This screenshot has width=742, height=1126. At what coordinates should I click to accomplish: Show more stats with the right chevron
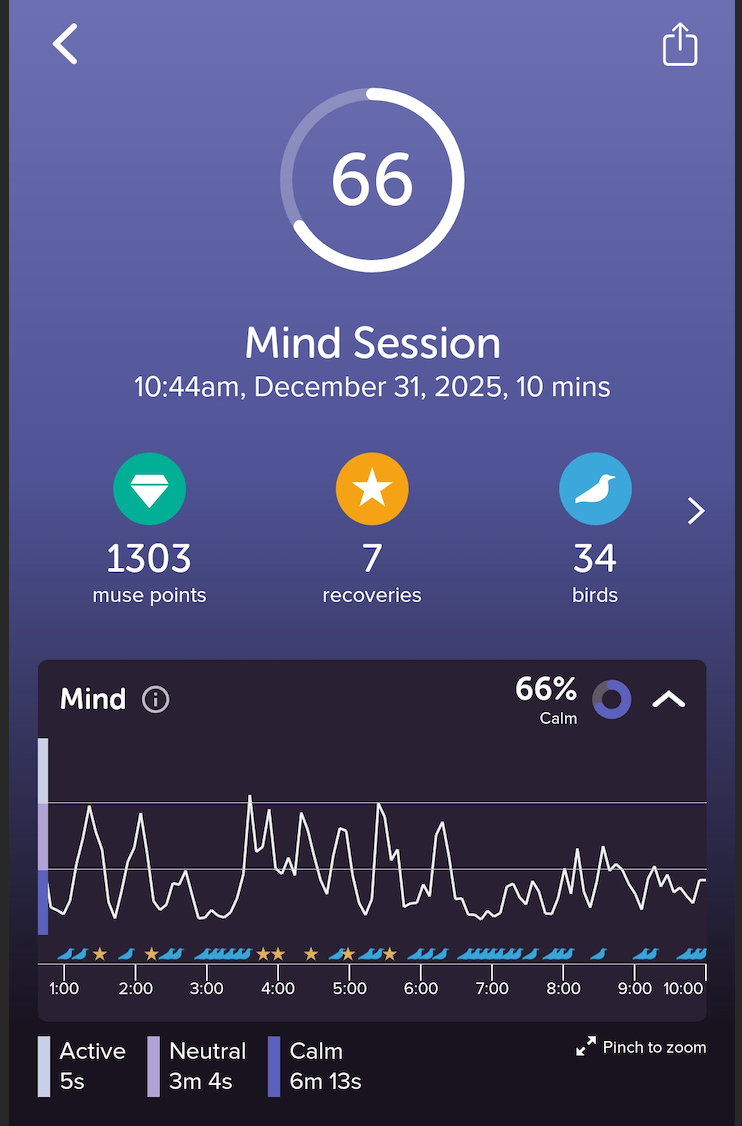tap(696, 512)
